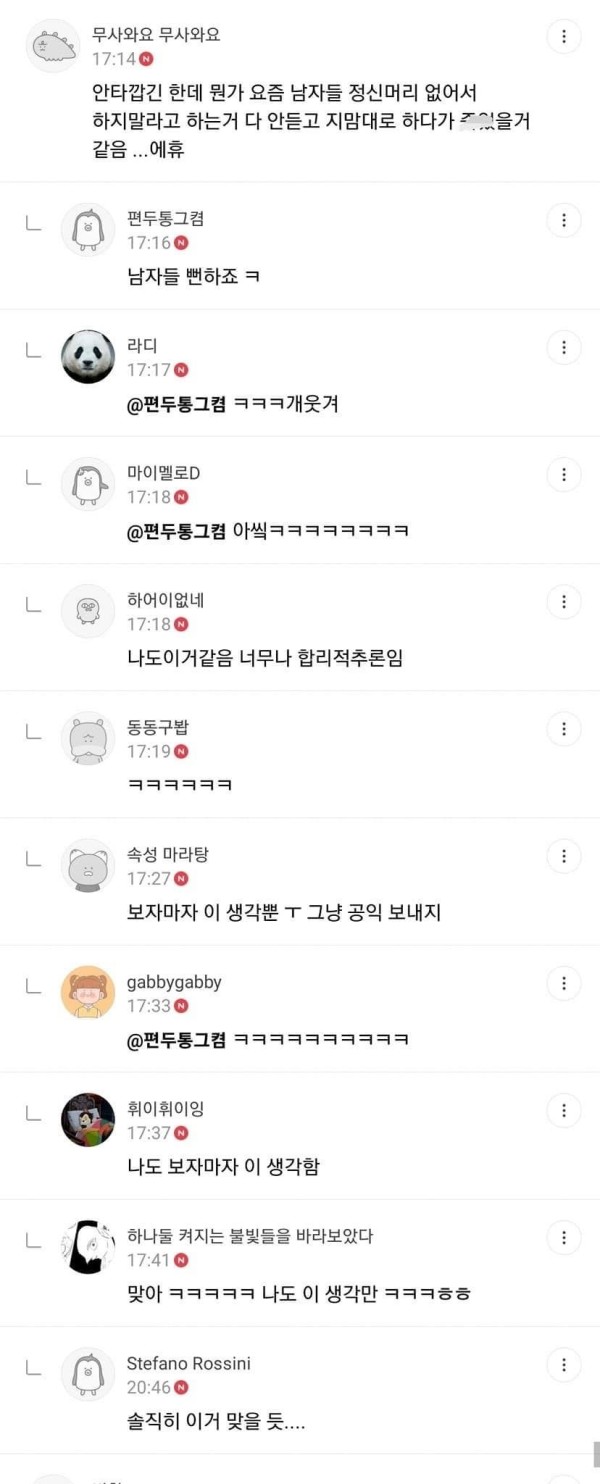Open options on Stefano Rossini's reply
This screenshot has width=600, height=1484.
[564, 1365]
